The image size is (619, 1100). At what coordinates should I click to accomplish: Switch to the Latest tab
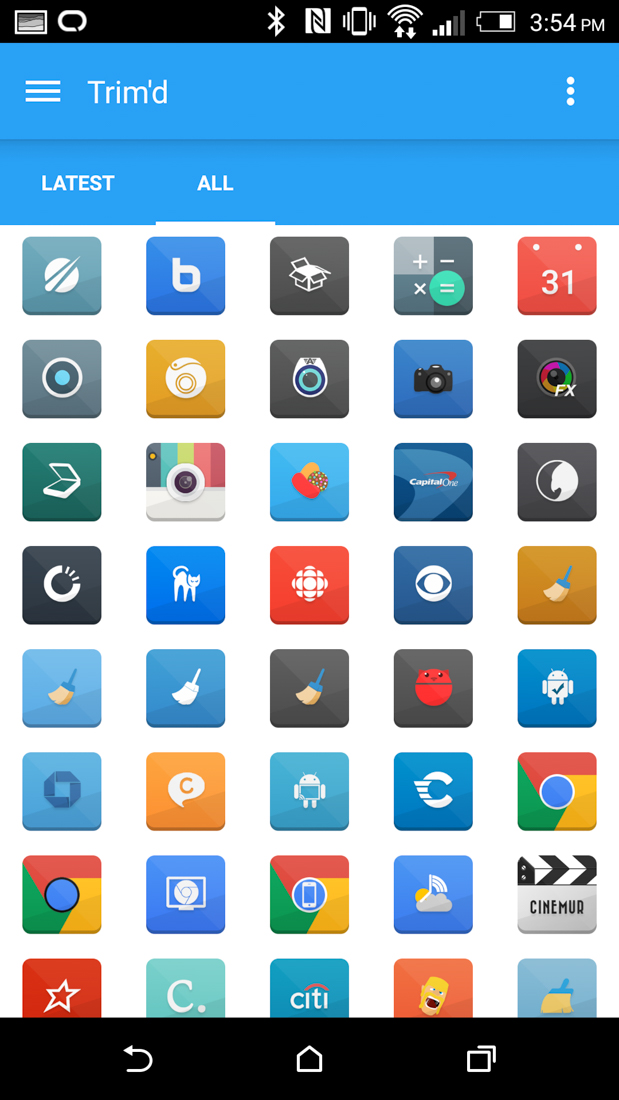tap(78, 183)
